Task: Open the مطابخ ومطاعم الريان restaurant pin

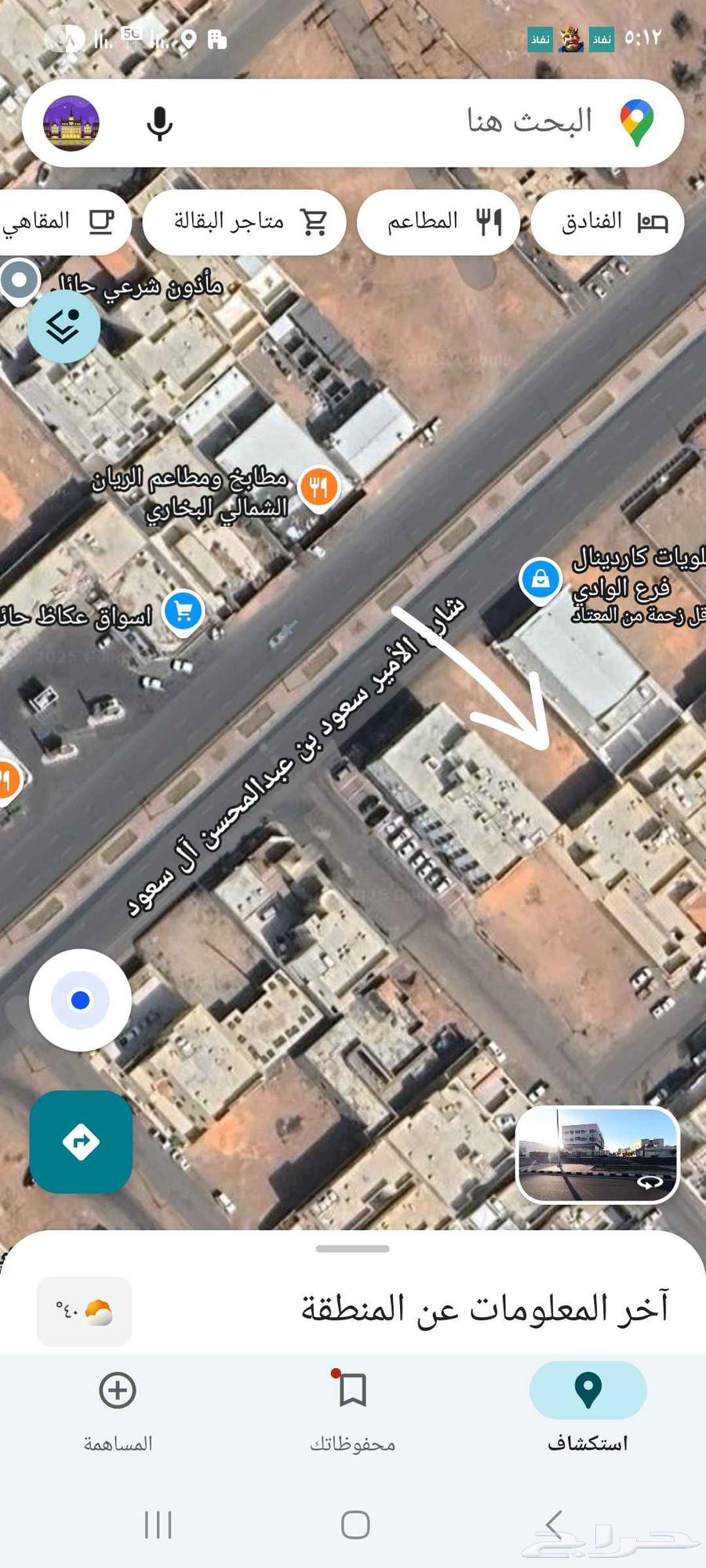Action: pos(318,487)
